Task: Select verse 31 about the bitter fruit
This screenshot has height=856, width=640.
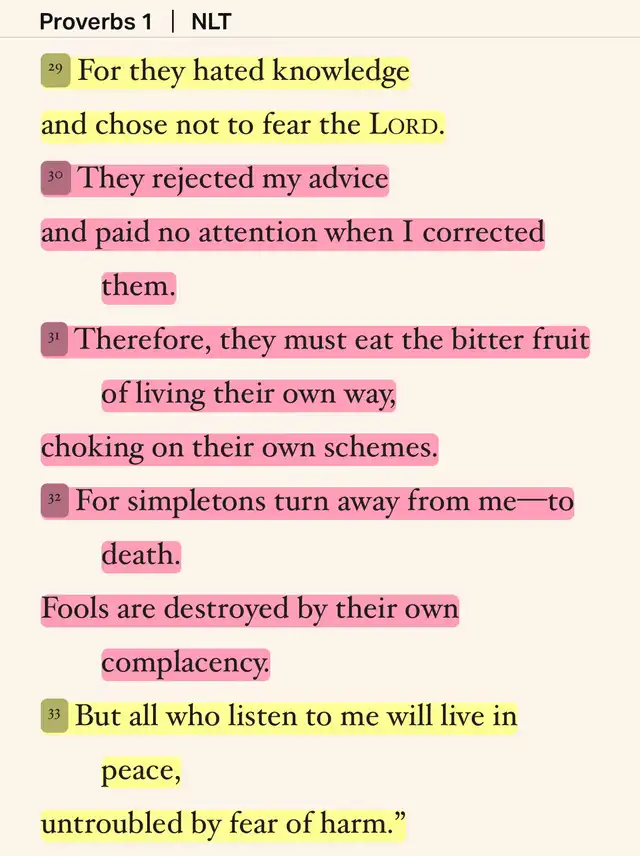Action: [332, 340]
